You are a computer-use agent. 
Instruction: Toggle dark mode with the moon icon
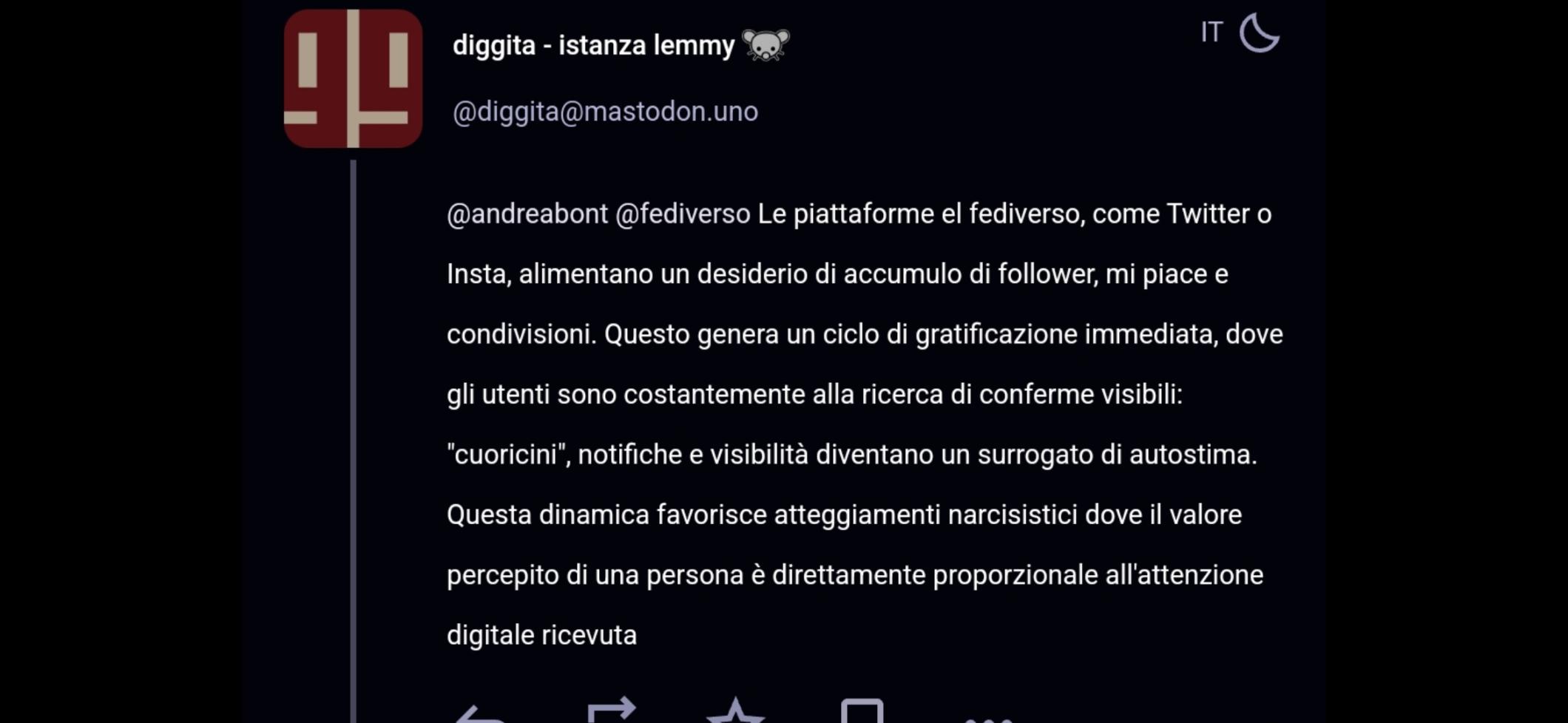pyautogui.click(x=1259, y=33)
